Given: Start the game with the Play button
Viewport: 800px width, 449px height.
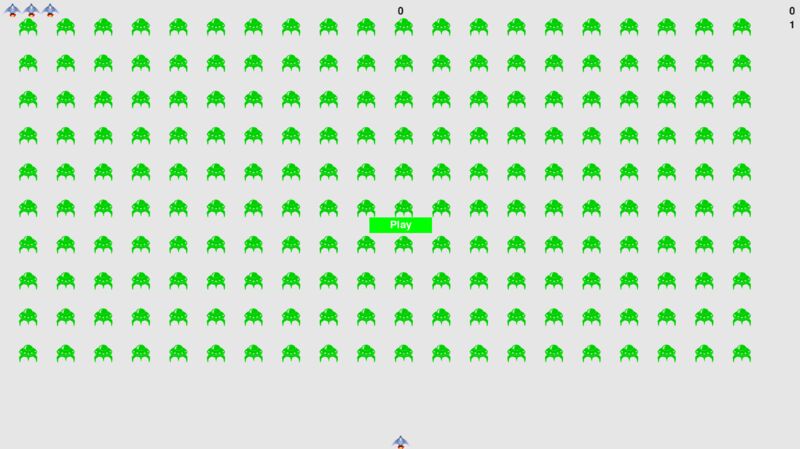Looking at the screenshot, I should coord(400,225).
